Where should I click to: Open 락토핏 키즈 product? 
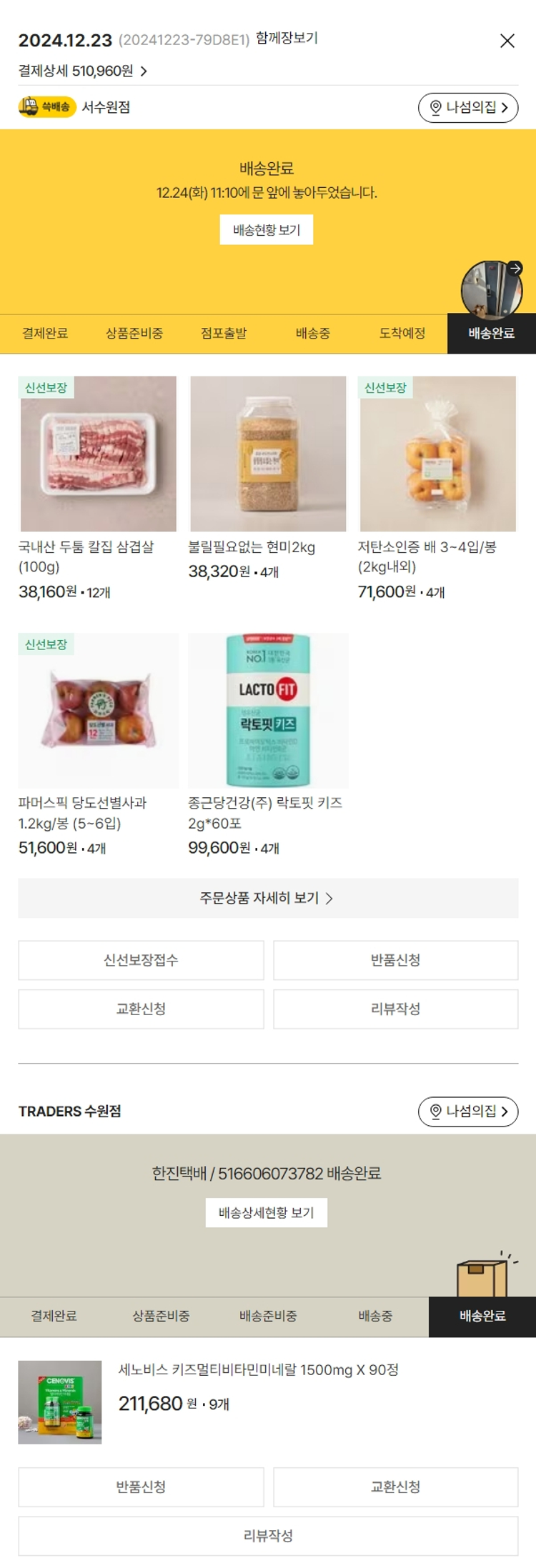[268, 710]
